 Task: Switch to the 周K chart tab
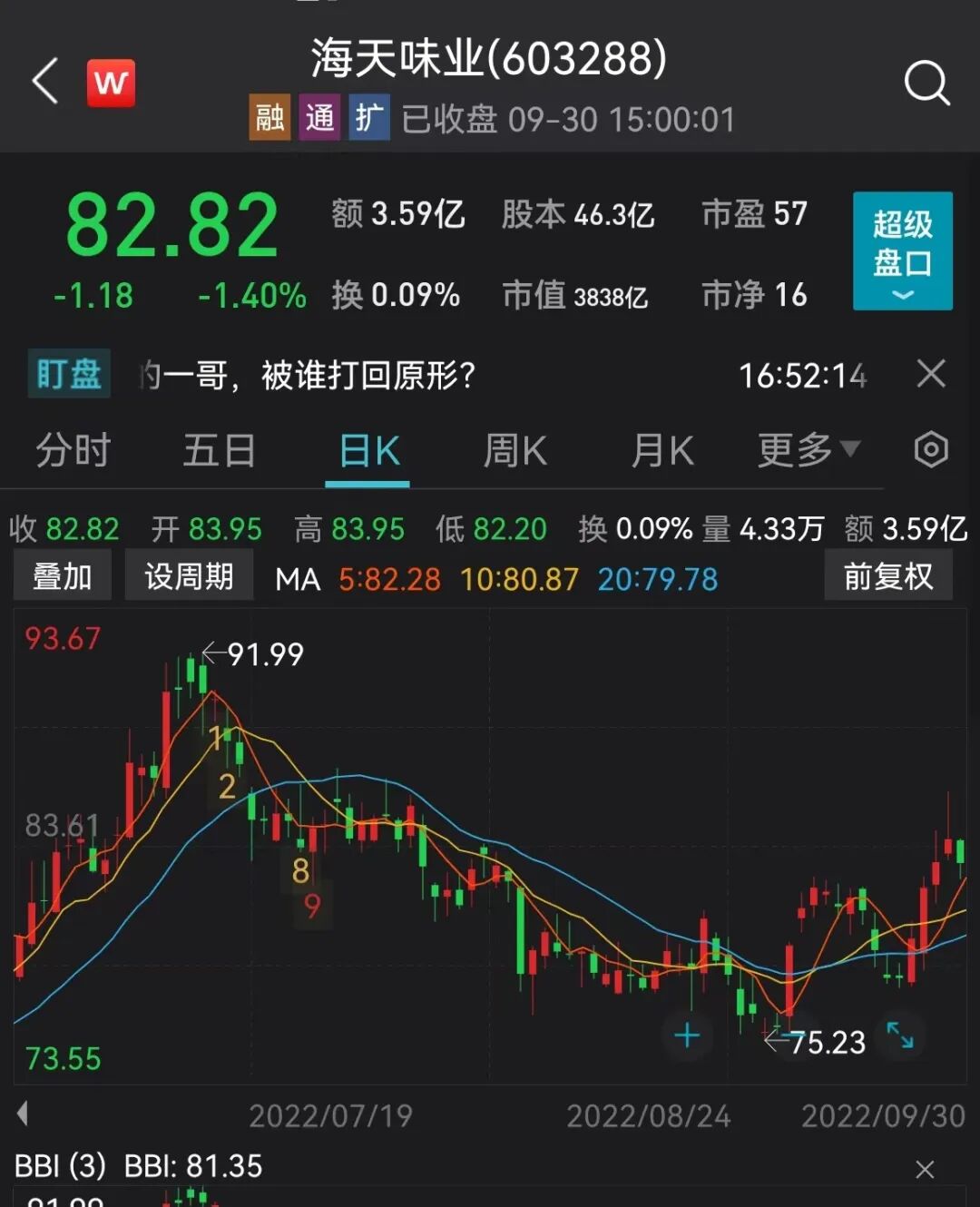click(x=514, y=450)
